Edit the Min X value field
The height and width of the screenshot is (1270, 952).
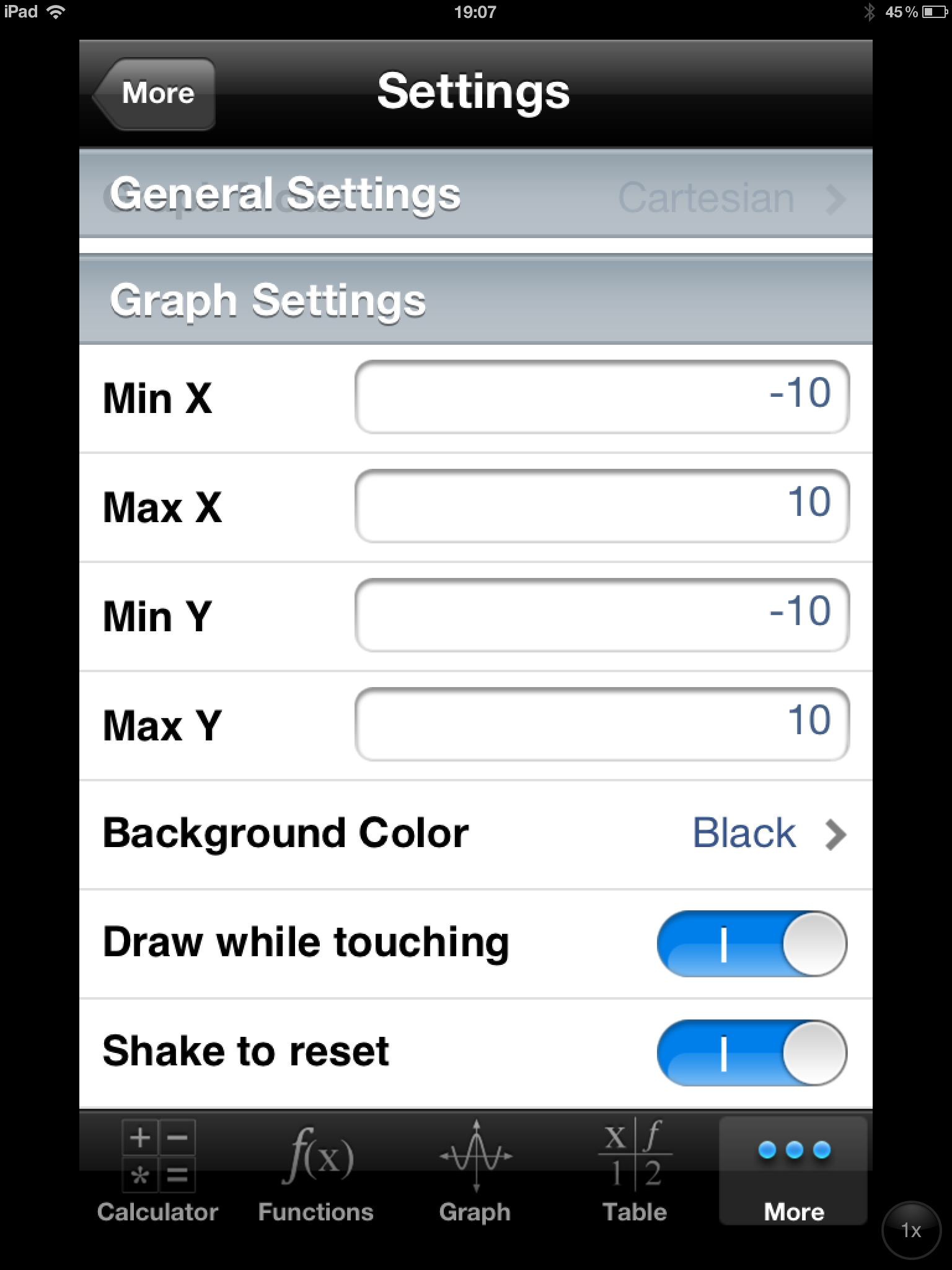601,397
